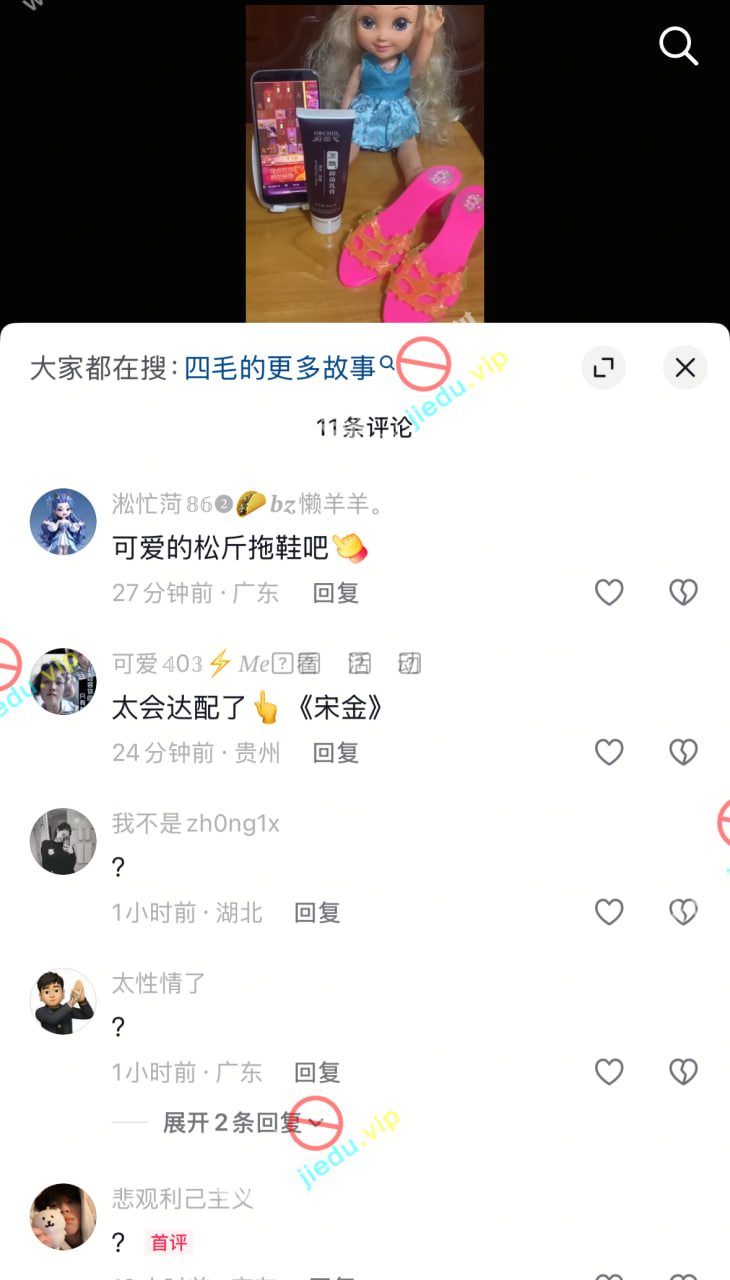Reply to the 27分钟前 Guangdong comment

[335, 593]
